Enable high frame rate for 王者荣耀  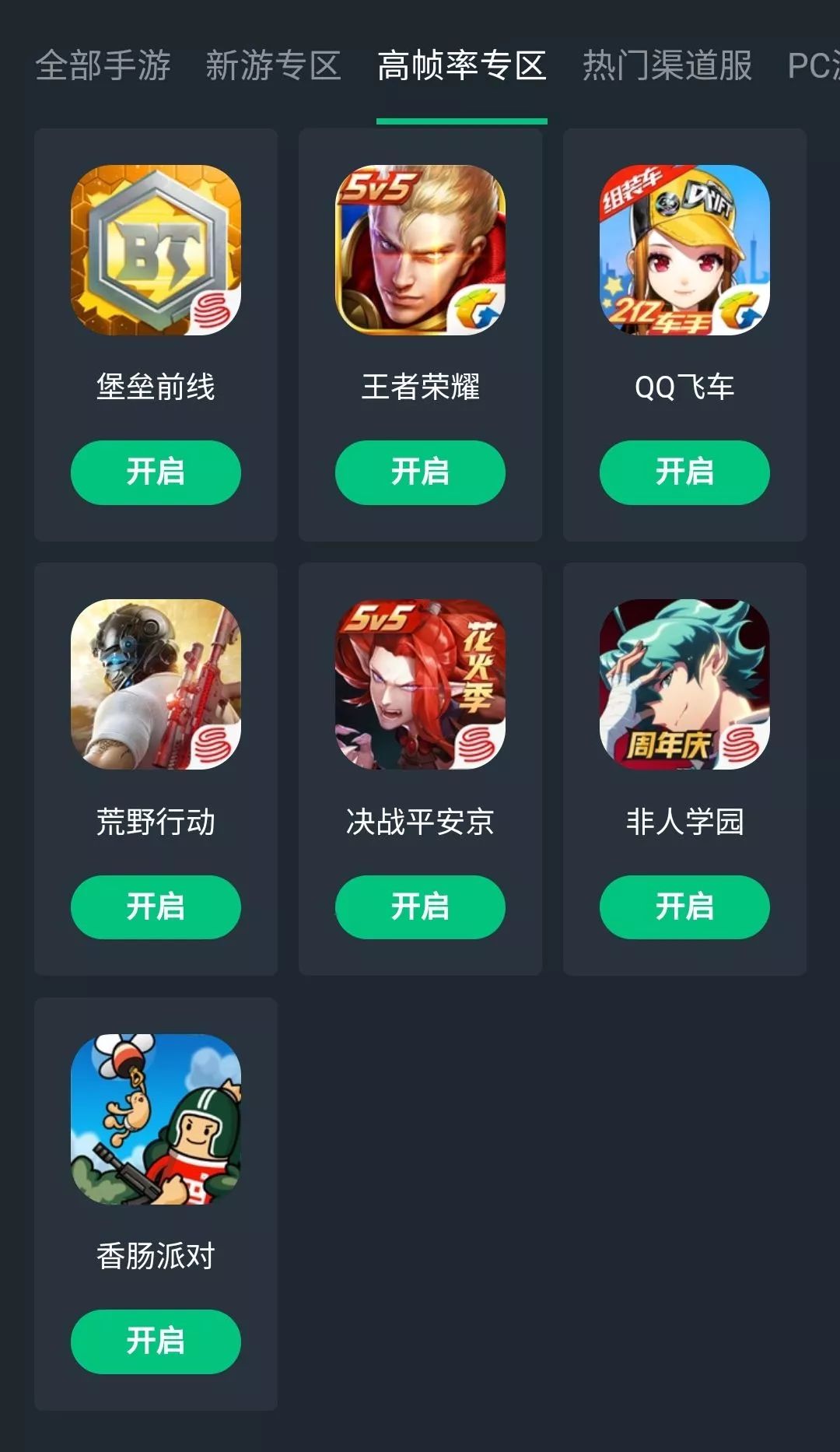click(420, 471)
